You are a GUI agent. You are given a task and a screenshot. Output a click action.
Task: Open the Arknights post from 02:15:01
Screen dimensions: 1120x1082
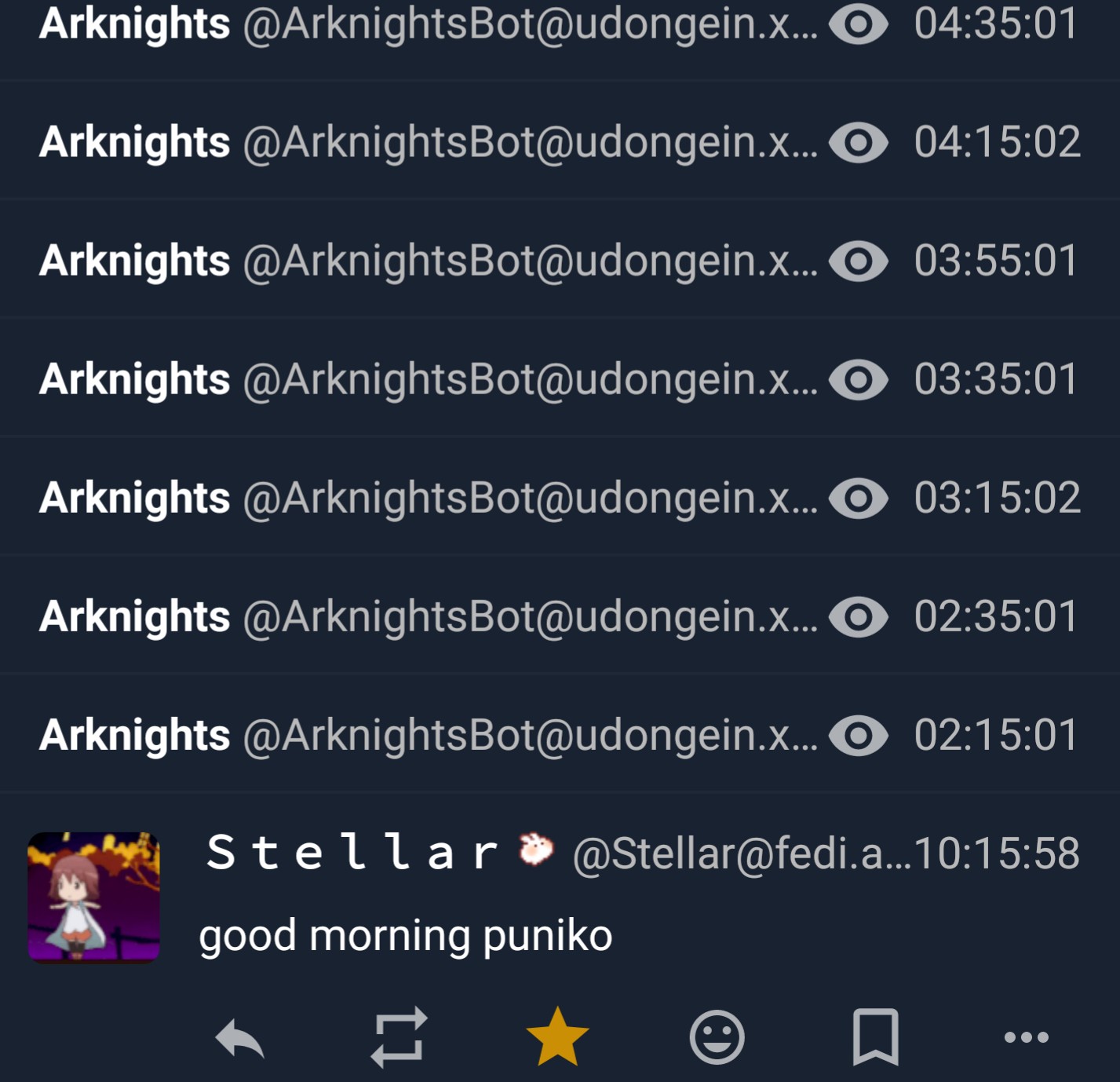[x=859, y=736]
